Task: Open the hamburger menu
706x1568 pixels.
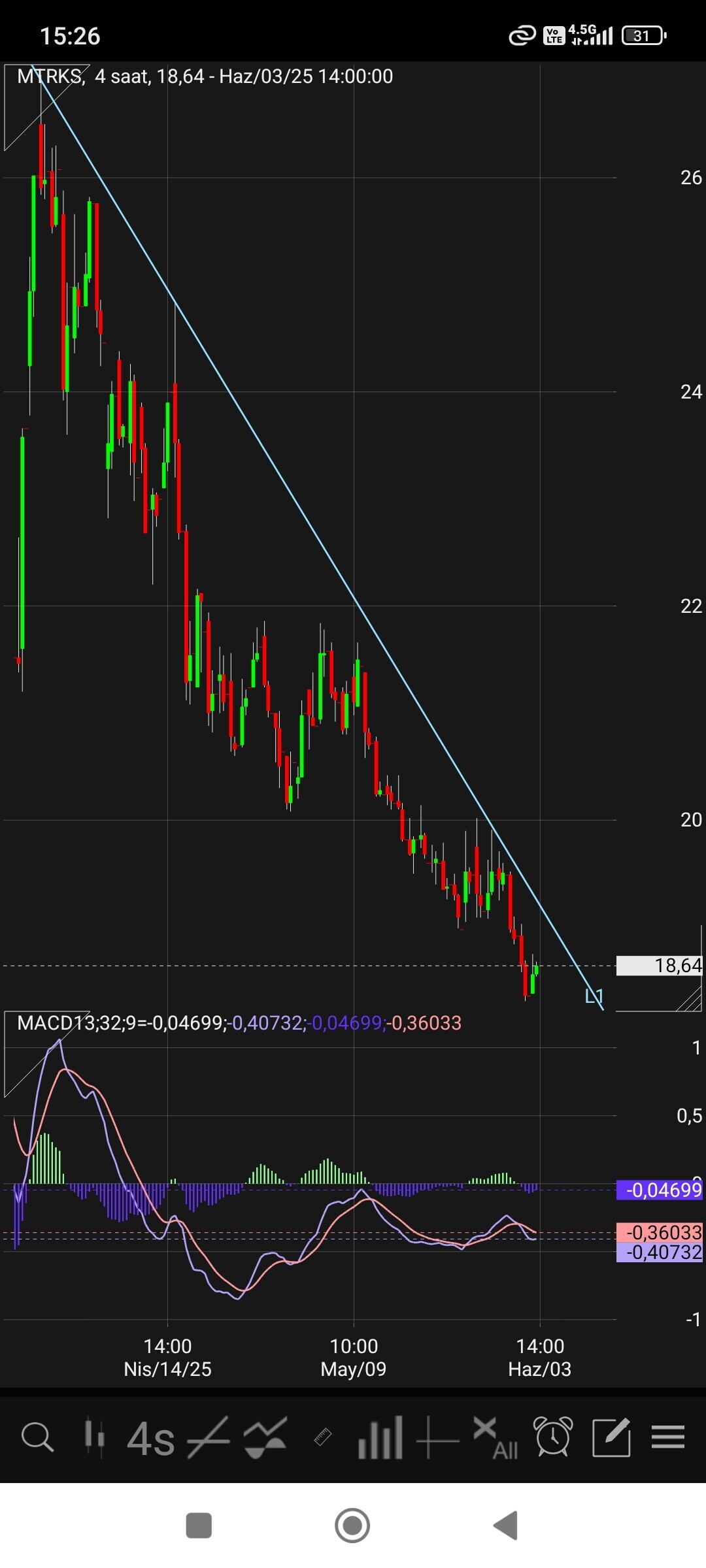Action: [x=668, y=1437]
